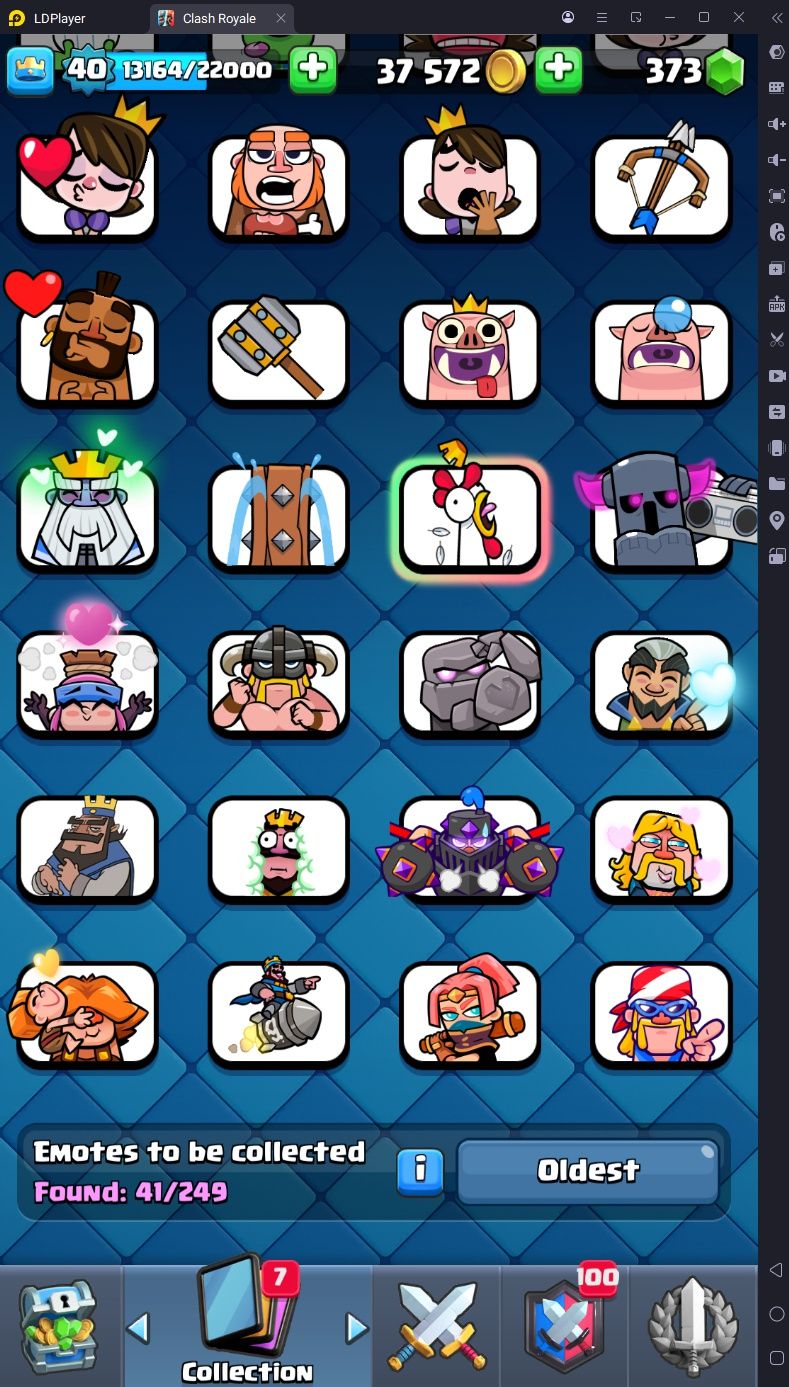Open the emotes info button
This screenshot has height=1387, width=789.
420,1171
